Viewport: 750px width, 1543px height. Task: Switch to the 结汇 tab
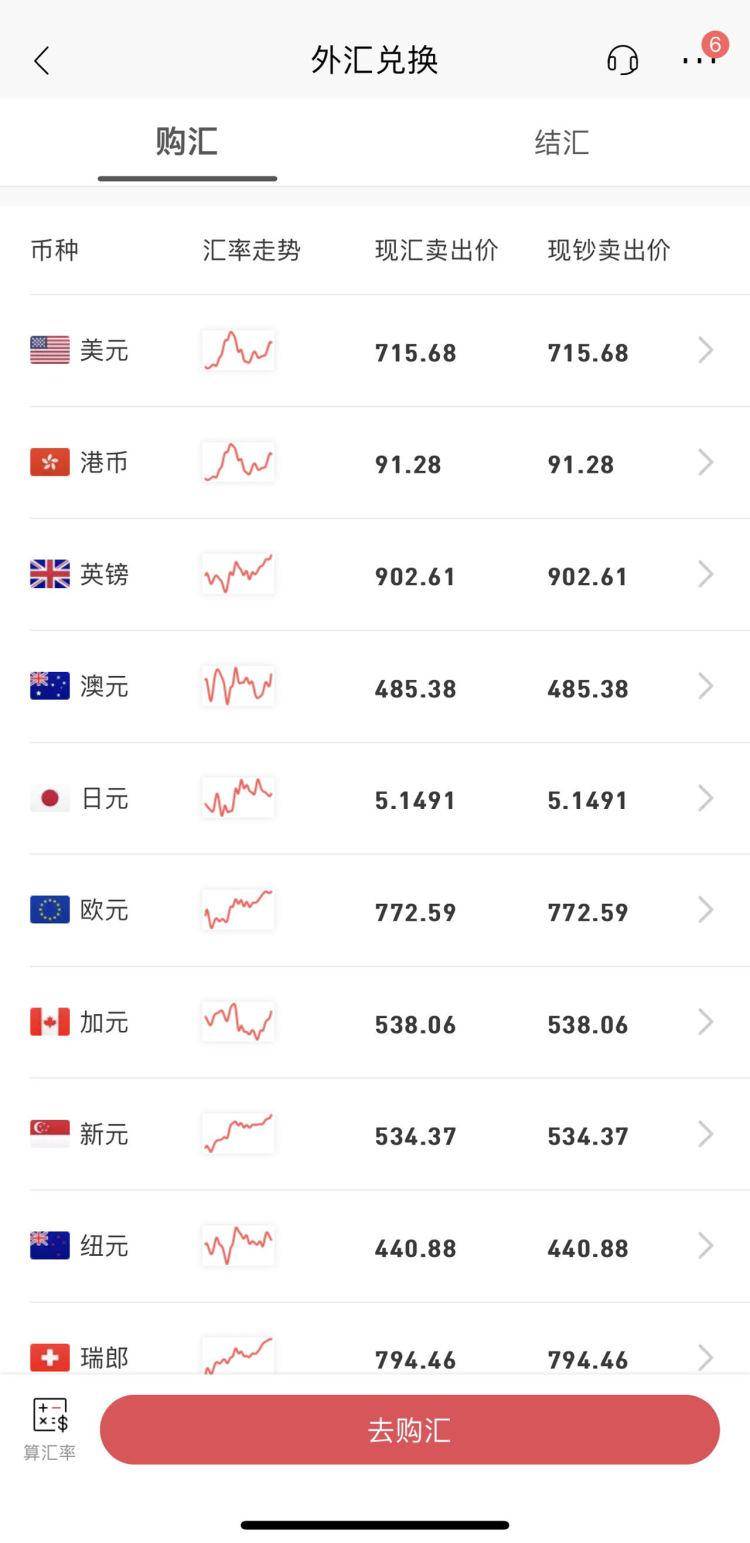point(561,142)
